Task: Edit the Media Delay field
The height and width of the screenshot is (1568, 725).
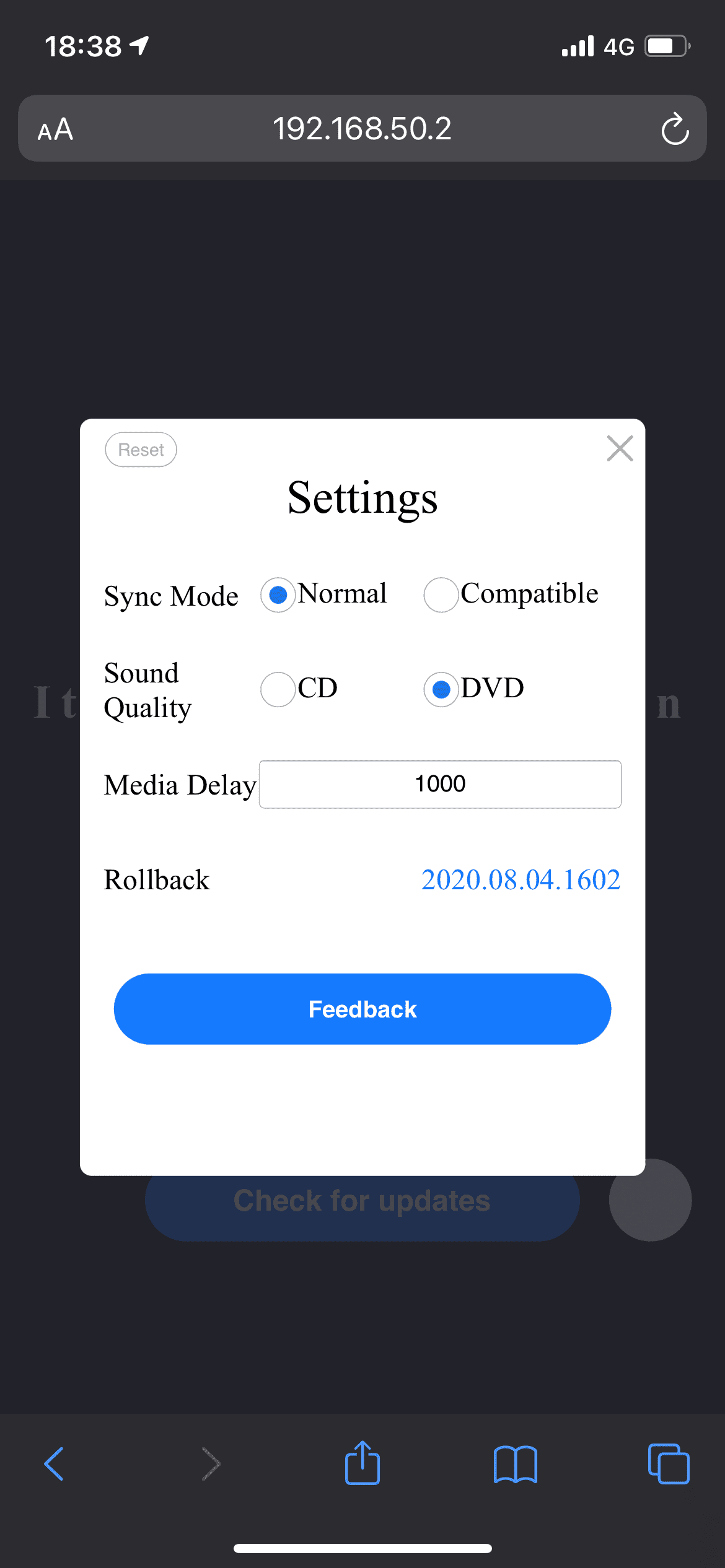Action: (440, 784)
